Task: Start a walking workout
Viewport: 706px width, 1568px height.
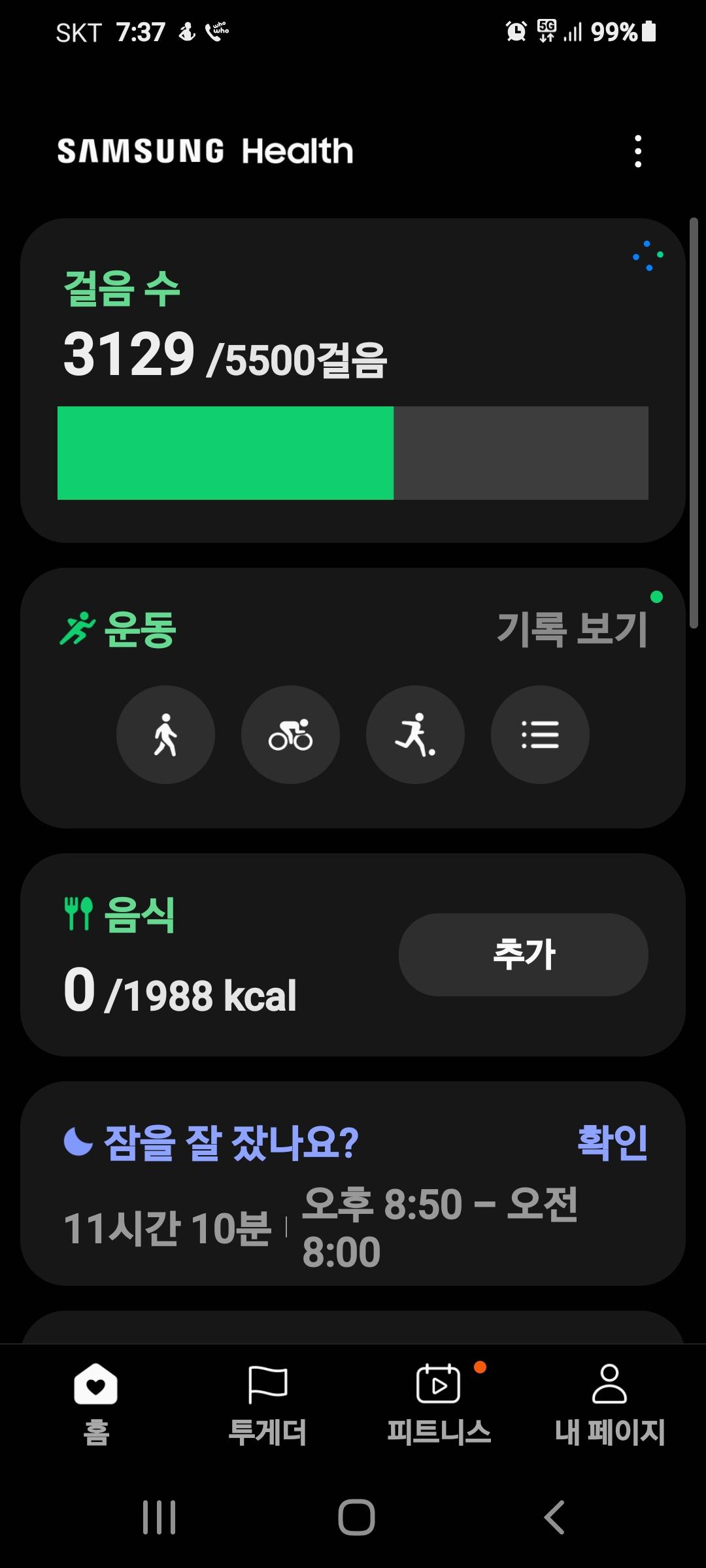Action: tap(165, 734)
